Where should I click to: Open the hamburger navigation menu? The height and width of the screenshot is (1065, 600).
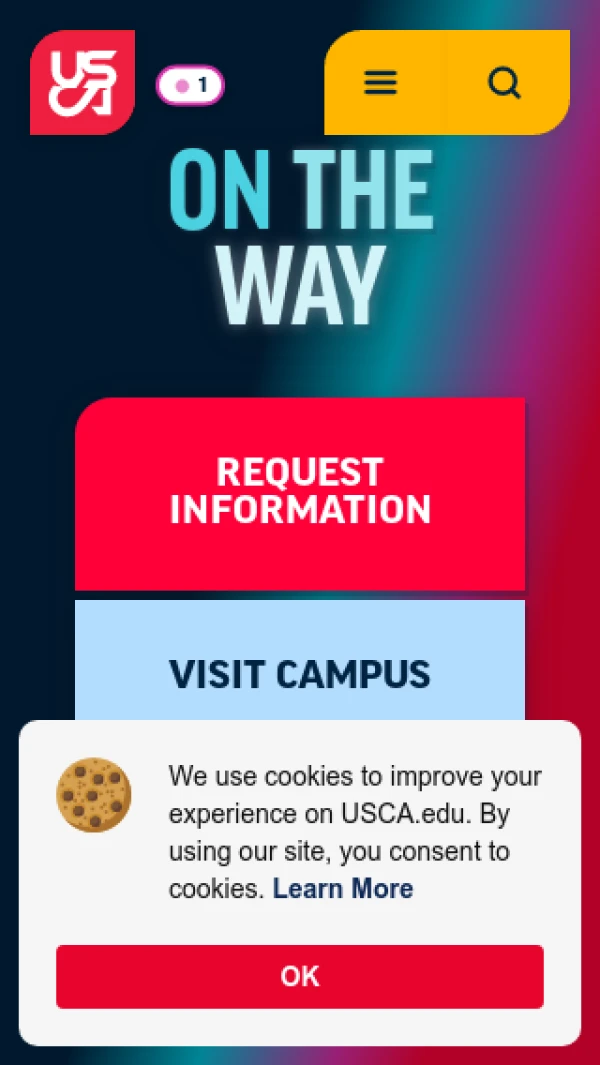pos(380,83)
